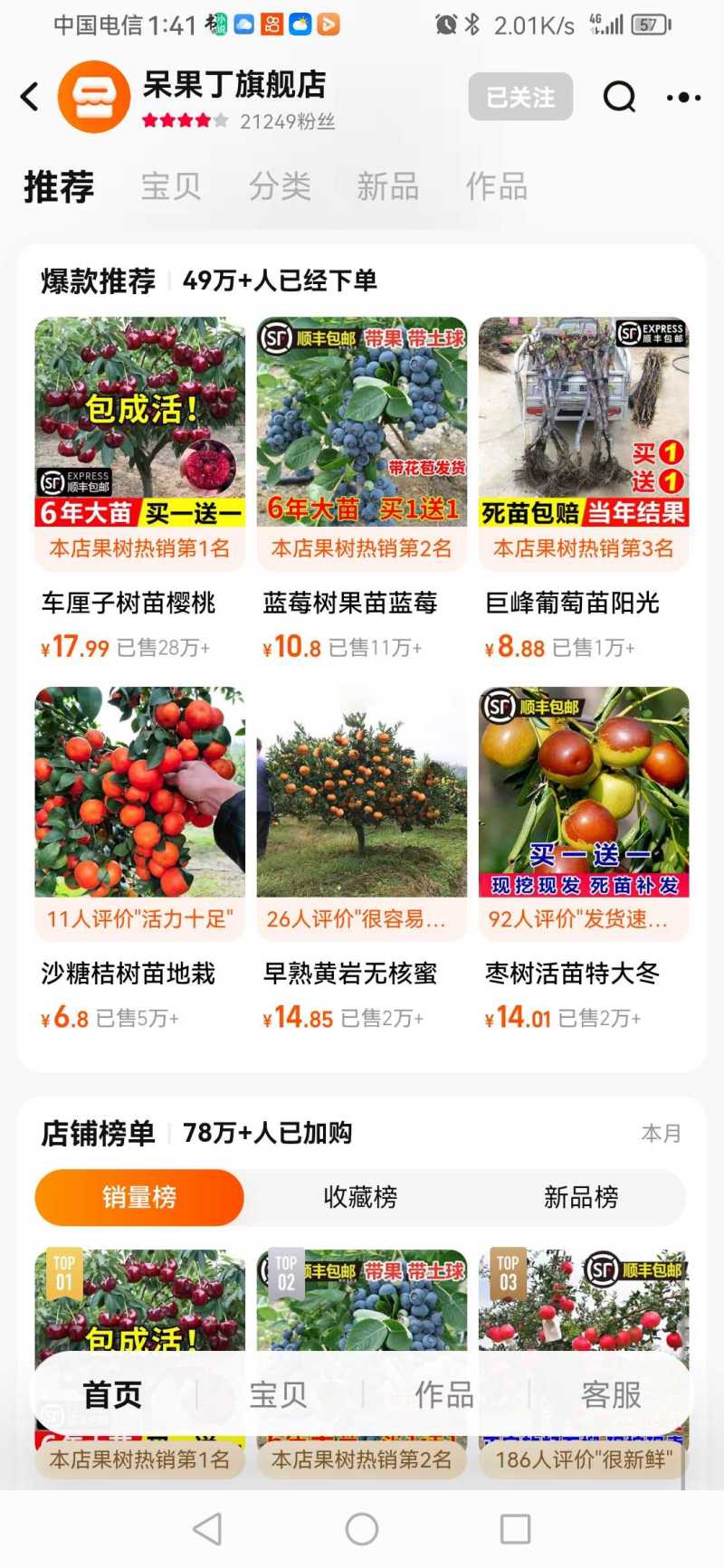
Task: Tap the 首页 bottom bar item
Action: coord(112,1395)
